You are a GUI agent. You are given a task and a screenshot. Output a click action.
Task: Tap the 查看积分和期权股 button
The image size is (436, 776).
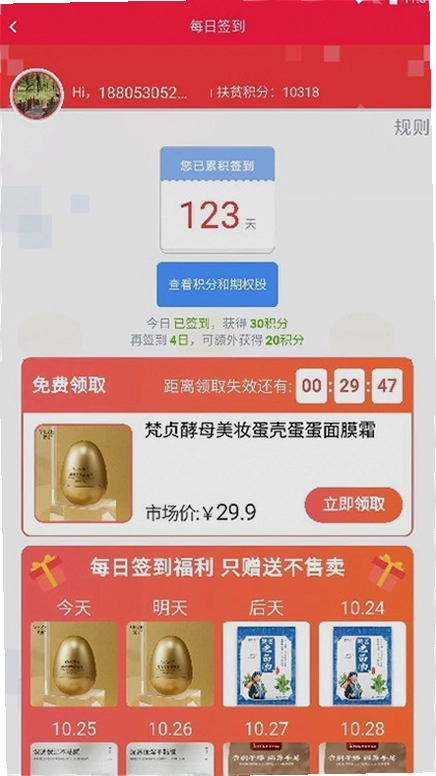[x=217, y=285]
